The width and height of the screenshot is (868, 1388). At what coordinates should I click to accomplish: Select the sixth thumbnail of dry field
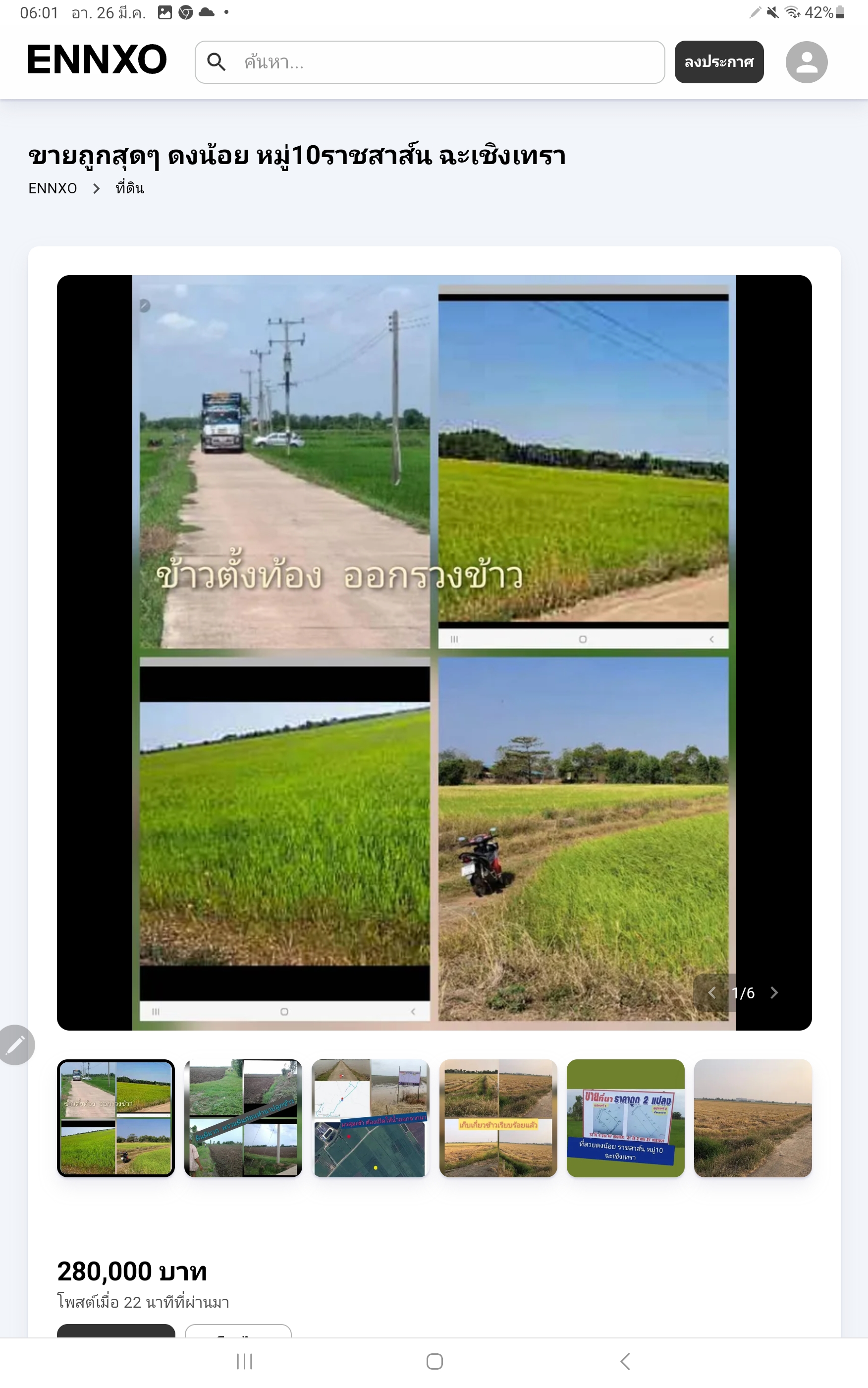(753, 1118)
